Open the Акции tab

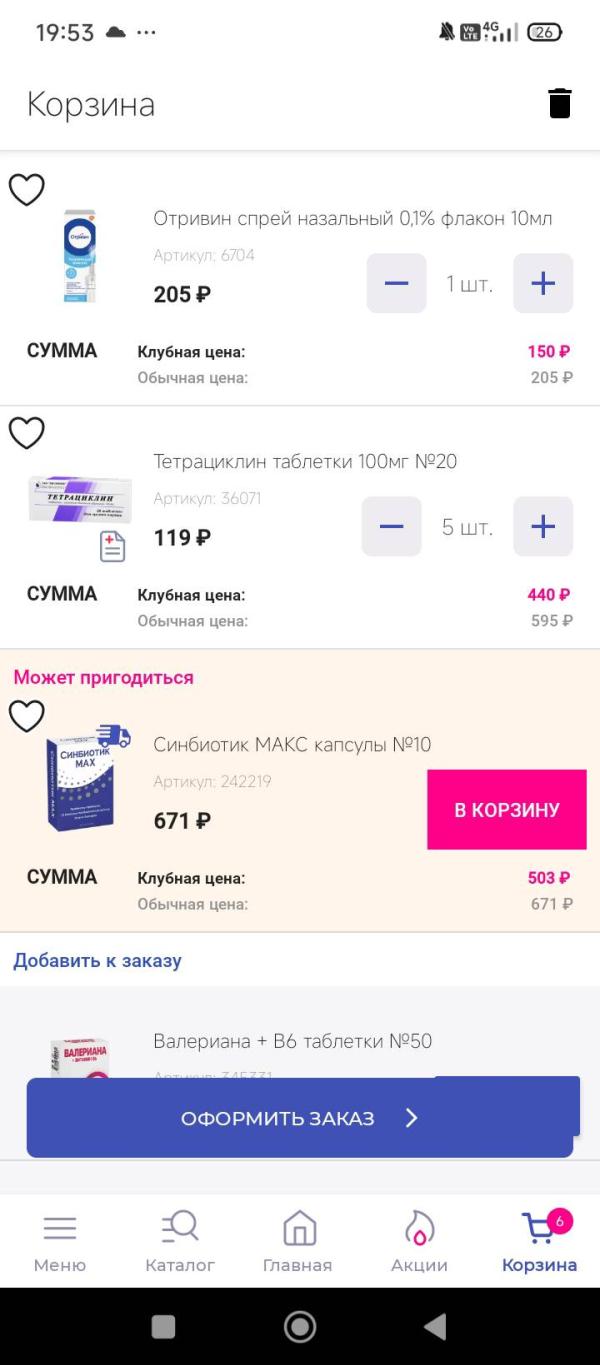[419, 1242]
